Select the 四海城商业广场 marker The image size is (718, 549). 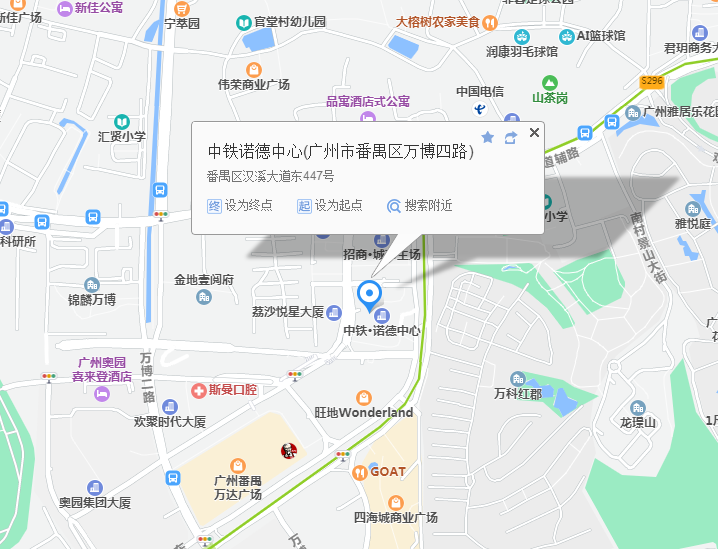coord(395,502)
